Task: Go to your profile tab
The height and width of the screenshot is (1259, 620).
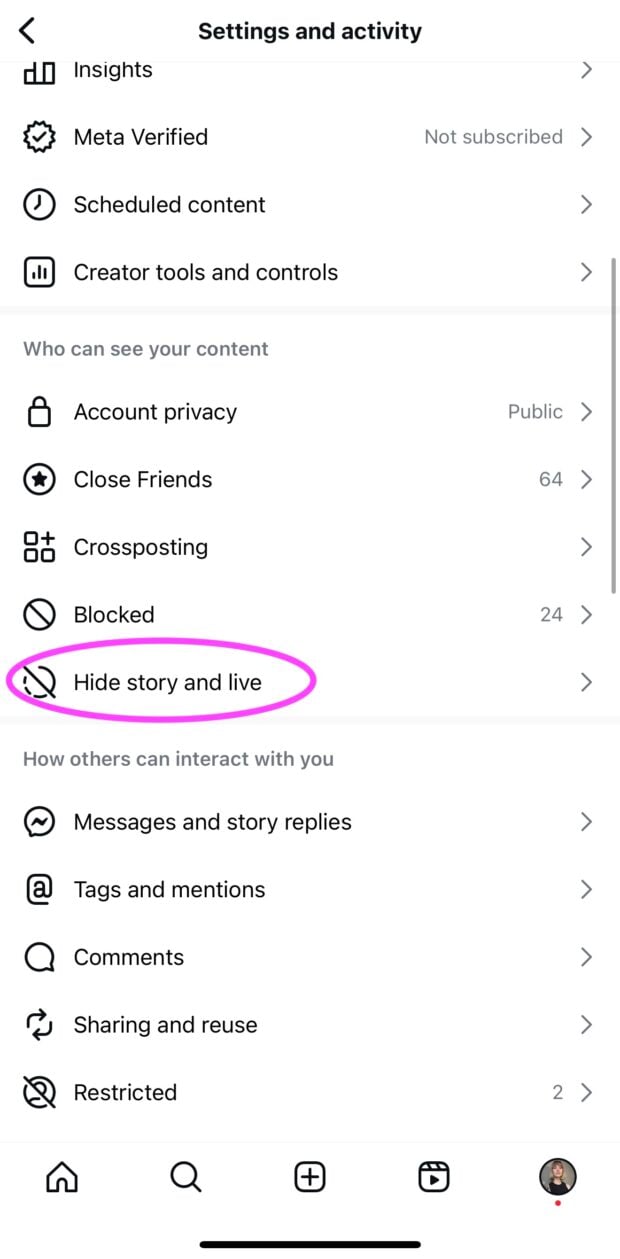Action: pyautogui.click(x=557, y=1177)
